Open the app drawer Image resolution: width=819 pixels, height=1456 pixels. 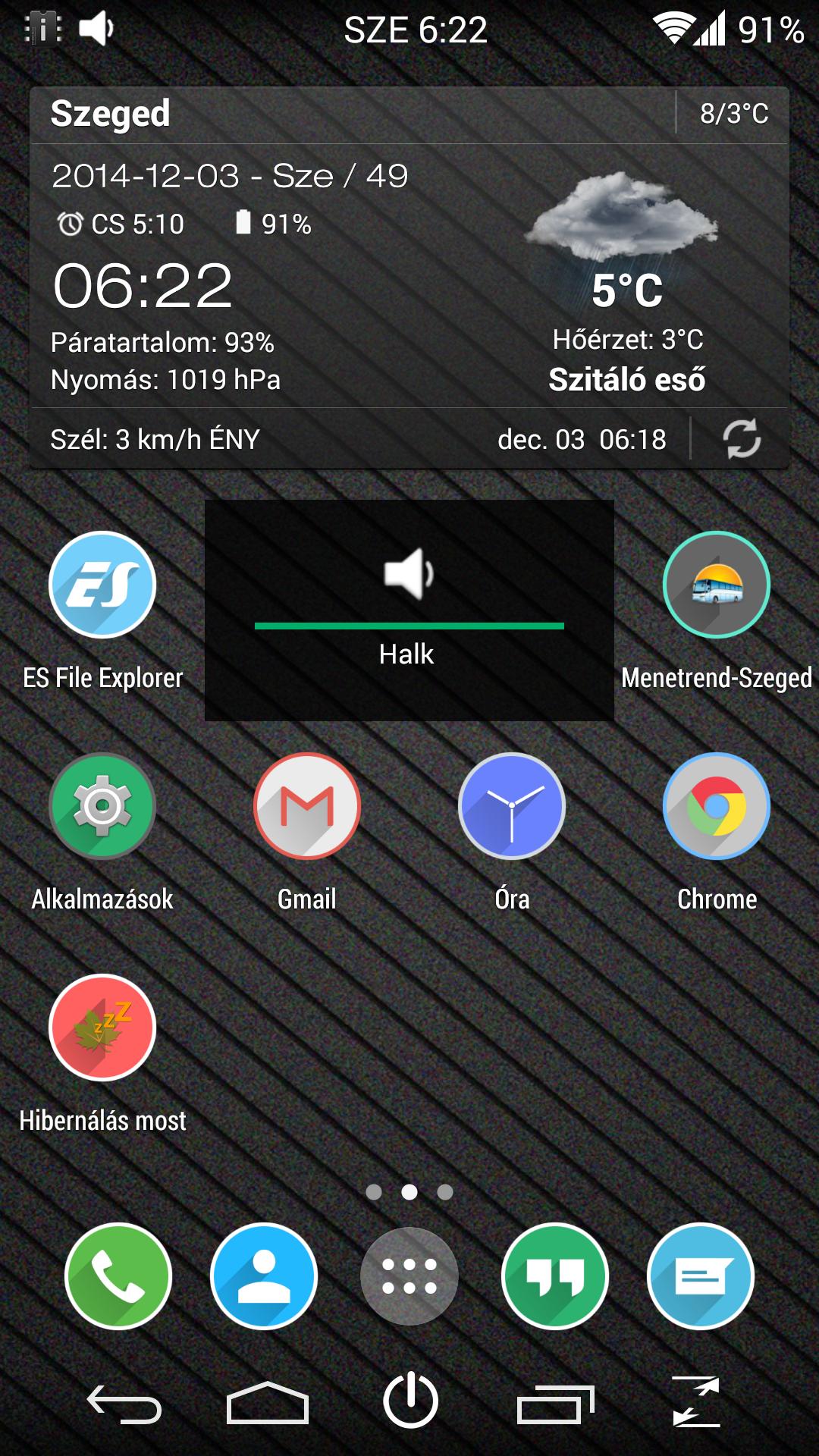pyautogui.click(x=409, y=1276)
